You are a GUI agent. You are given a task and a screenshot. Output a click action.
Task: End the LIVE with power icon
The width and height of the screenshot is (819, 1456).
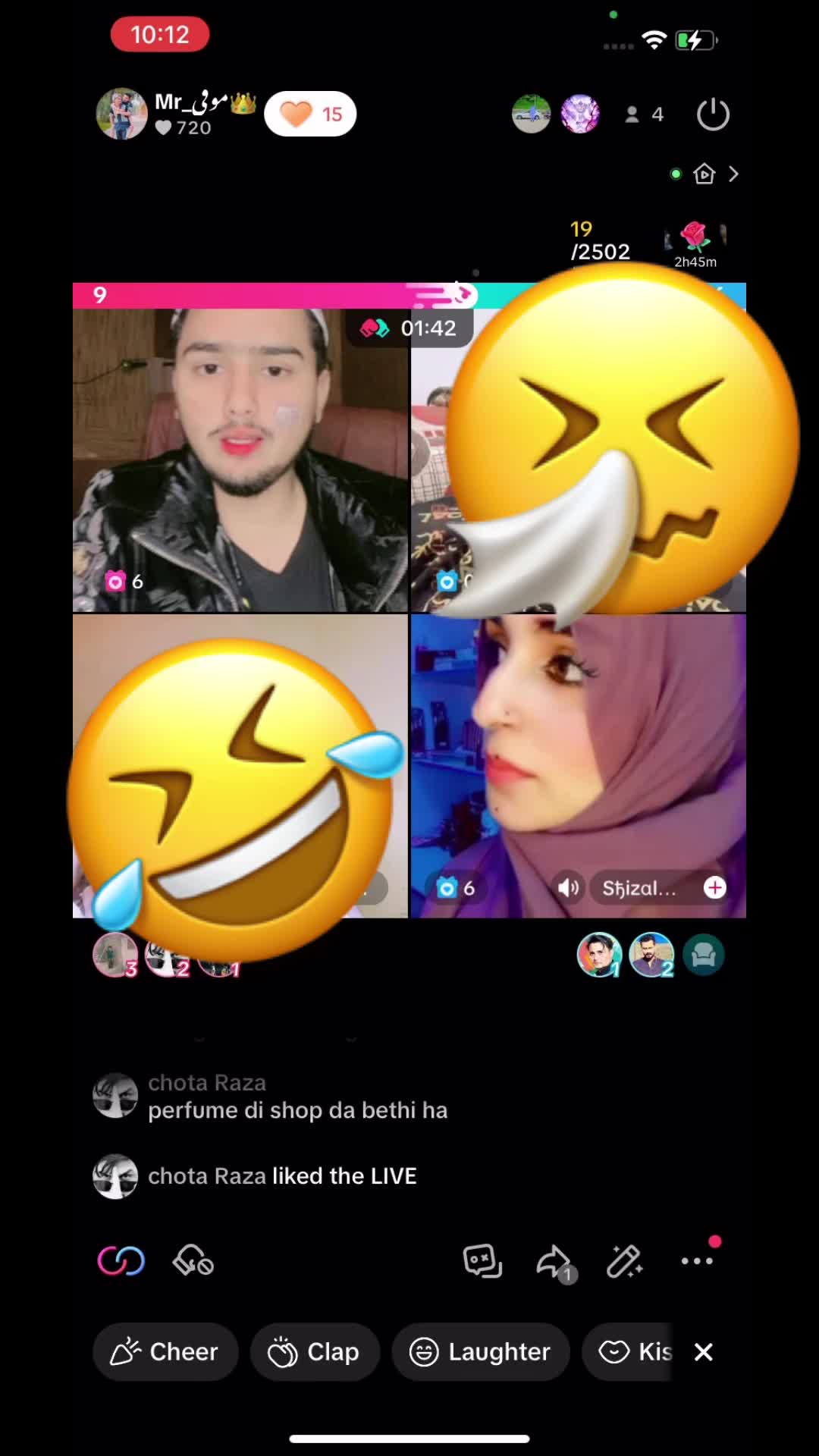[x=713, y=115]
